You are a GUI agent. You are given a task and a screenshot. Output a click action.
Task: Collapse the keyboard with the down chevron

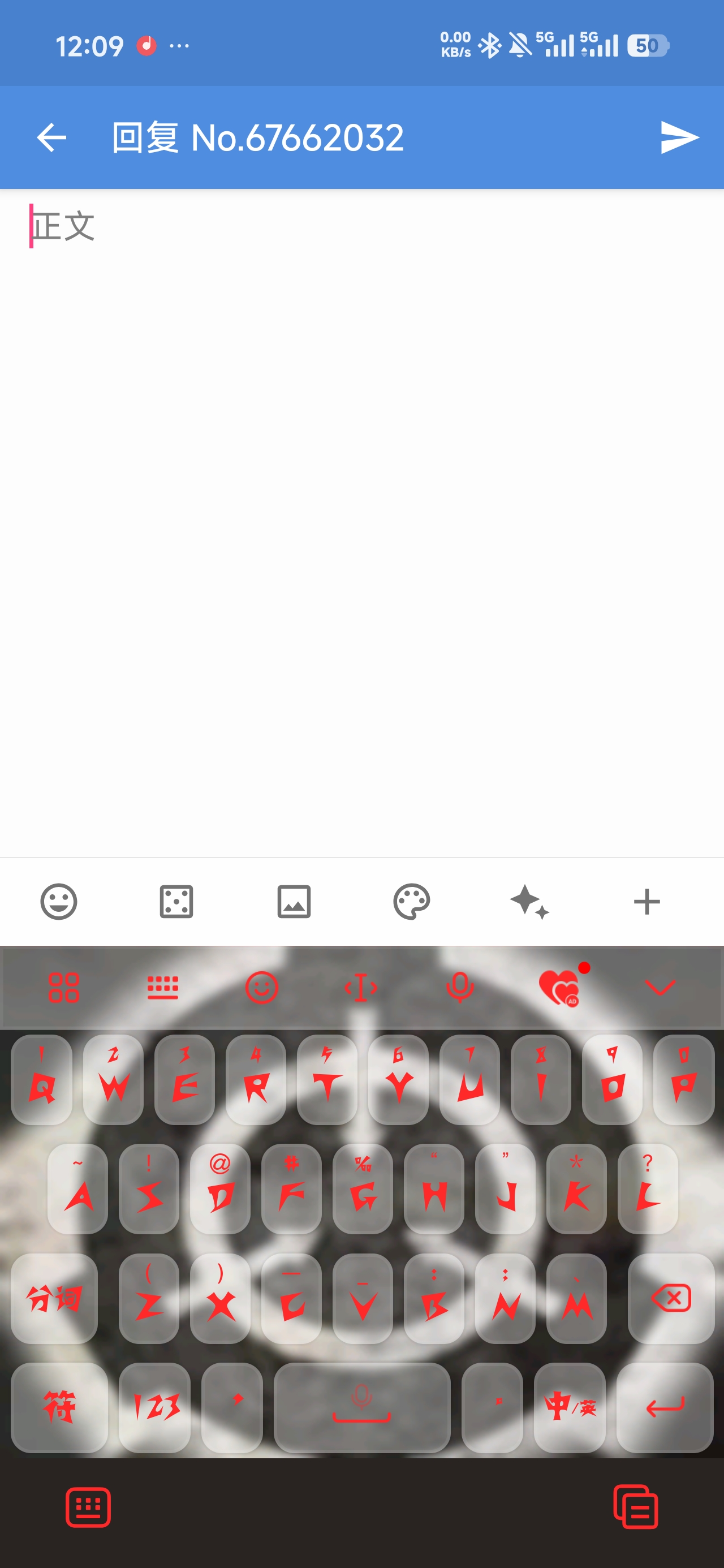660,987
